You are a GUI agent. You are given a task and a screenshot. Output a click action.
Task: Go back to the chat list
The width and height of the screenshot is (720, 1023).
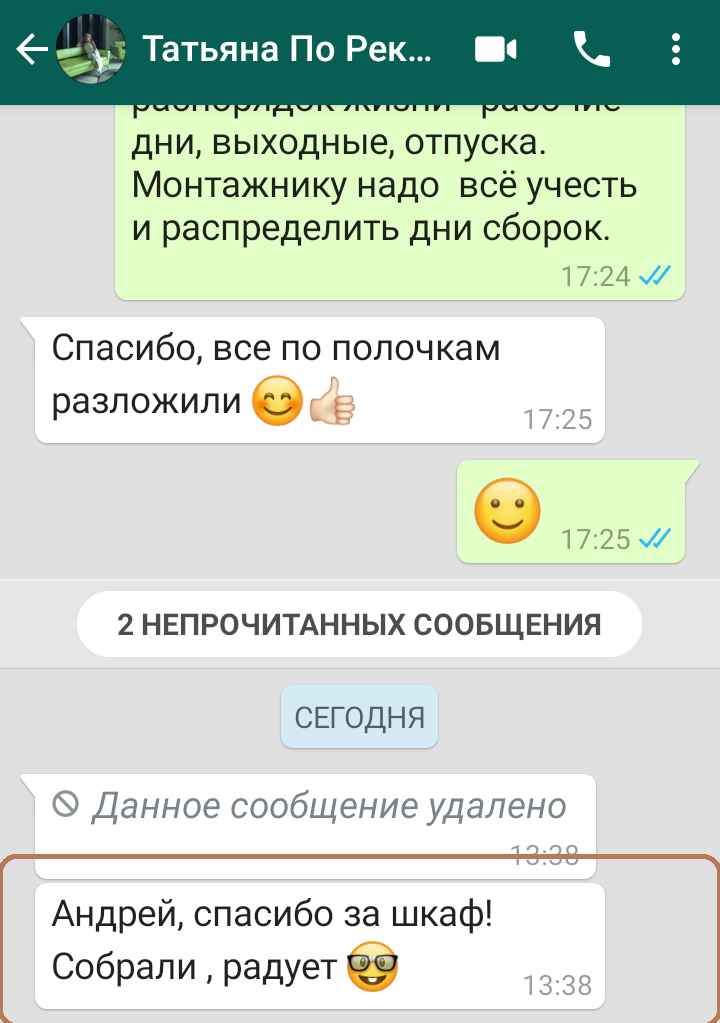tap(30, 49)
